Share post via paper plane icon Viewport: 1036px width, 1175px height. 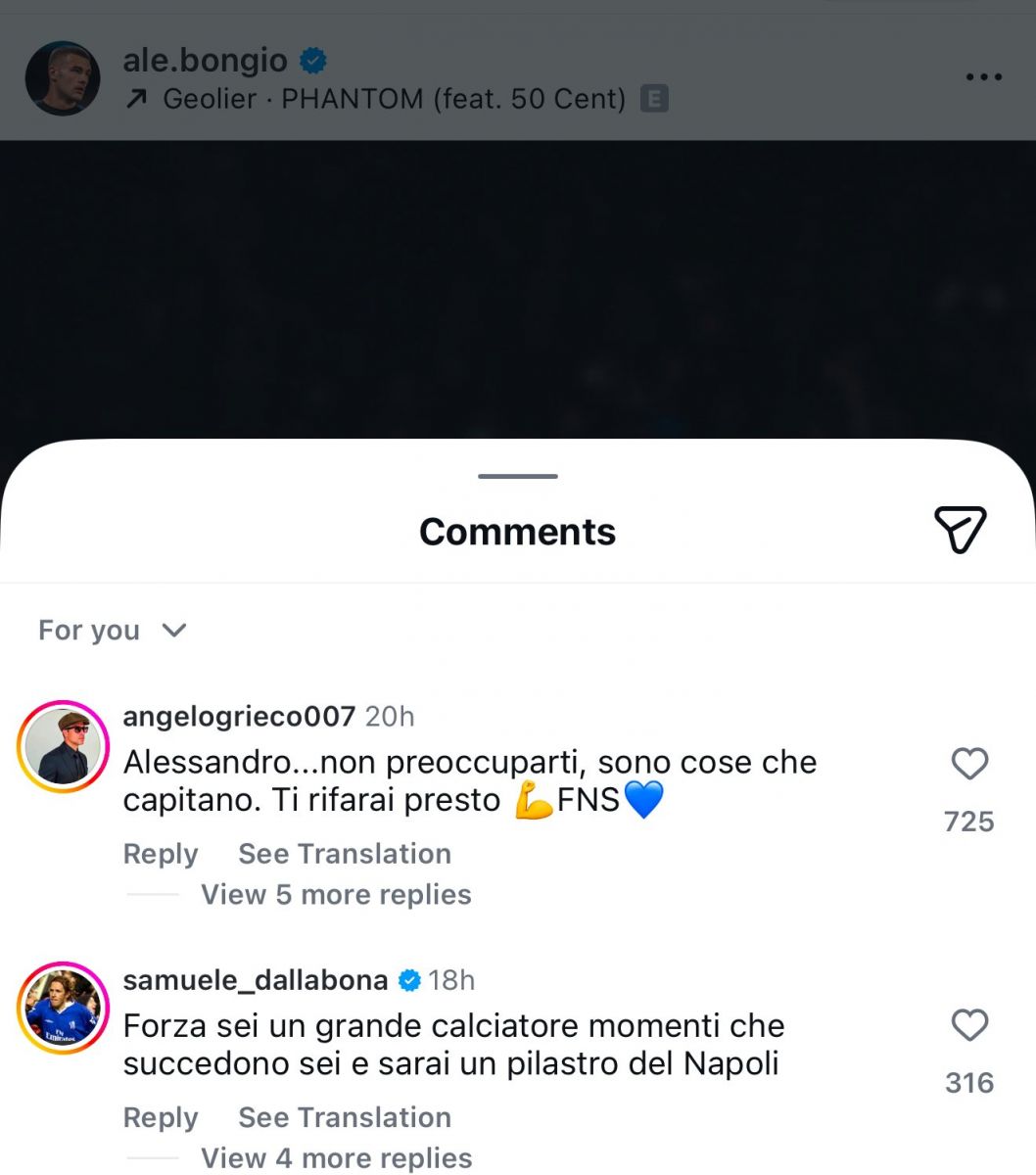click(960, 530)
